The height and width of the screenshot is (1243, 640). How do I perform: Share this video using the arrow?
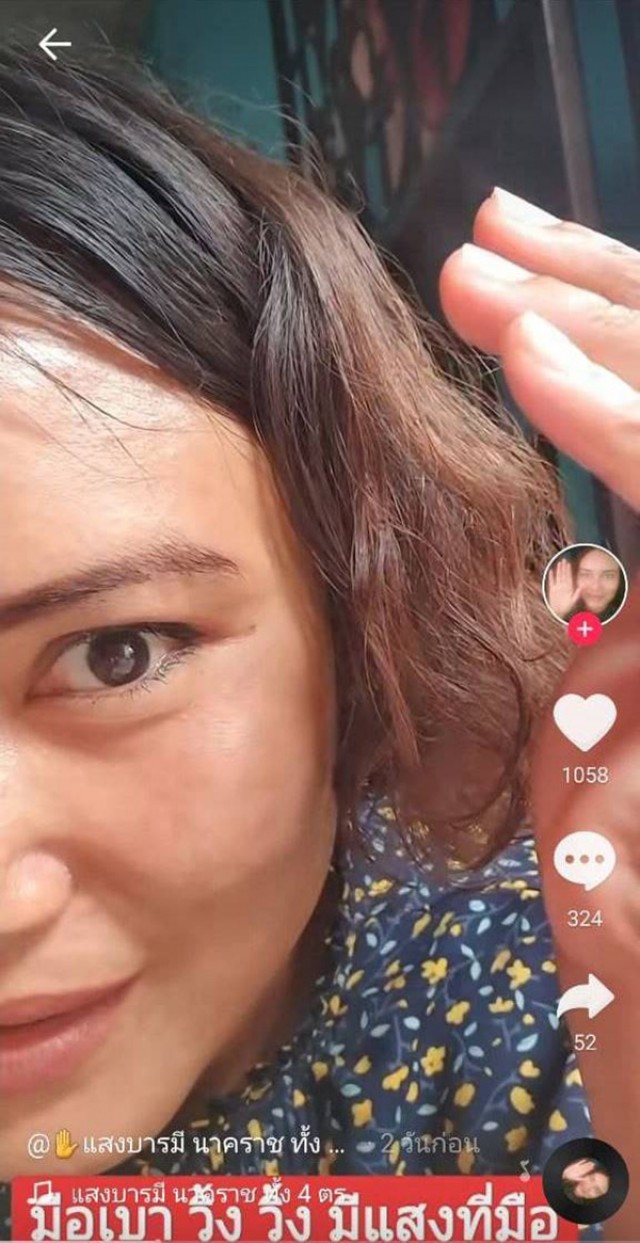[x=585, y=998]
